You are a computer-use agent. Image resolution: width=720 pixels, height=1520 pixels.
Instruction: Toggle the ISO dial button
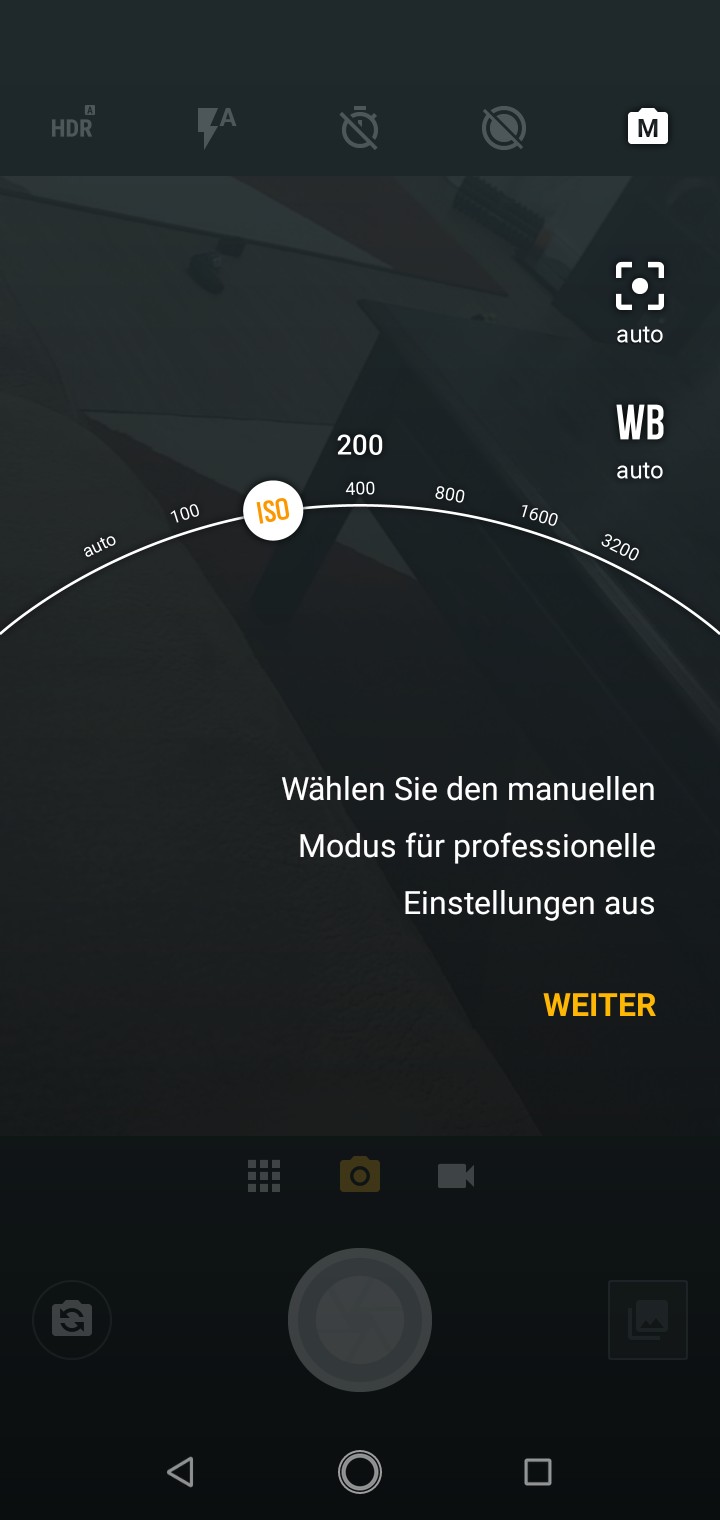point(274,510)
